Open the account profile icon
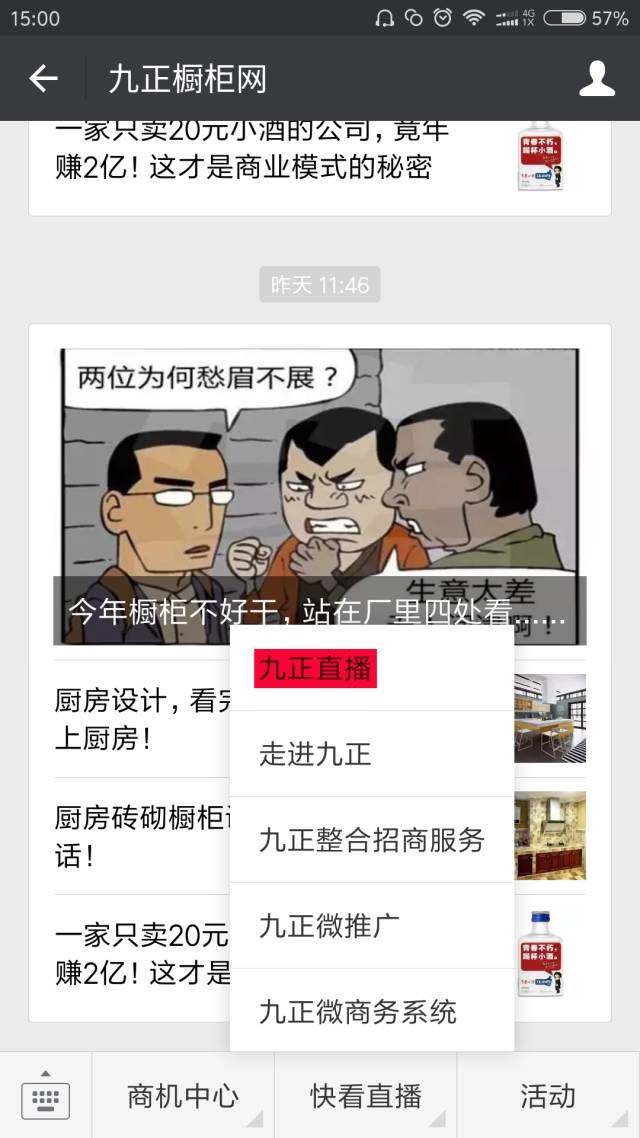The height and width of the screenshot is (1138, 640). point(597,79)
